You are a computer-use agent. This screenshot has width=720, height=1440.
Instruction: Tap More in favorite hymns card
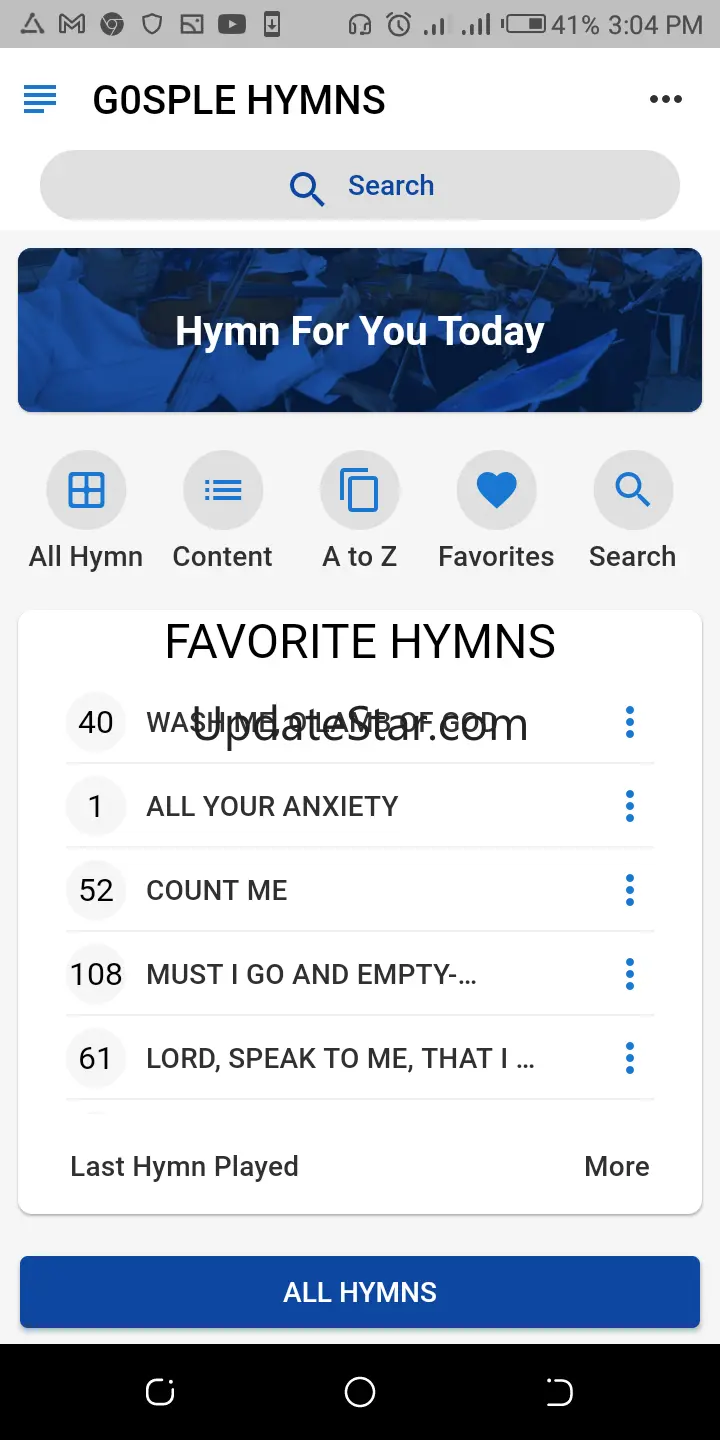coord(617,1166)
